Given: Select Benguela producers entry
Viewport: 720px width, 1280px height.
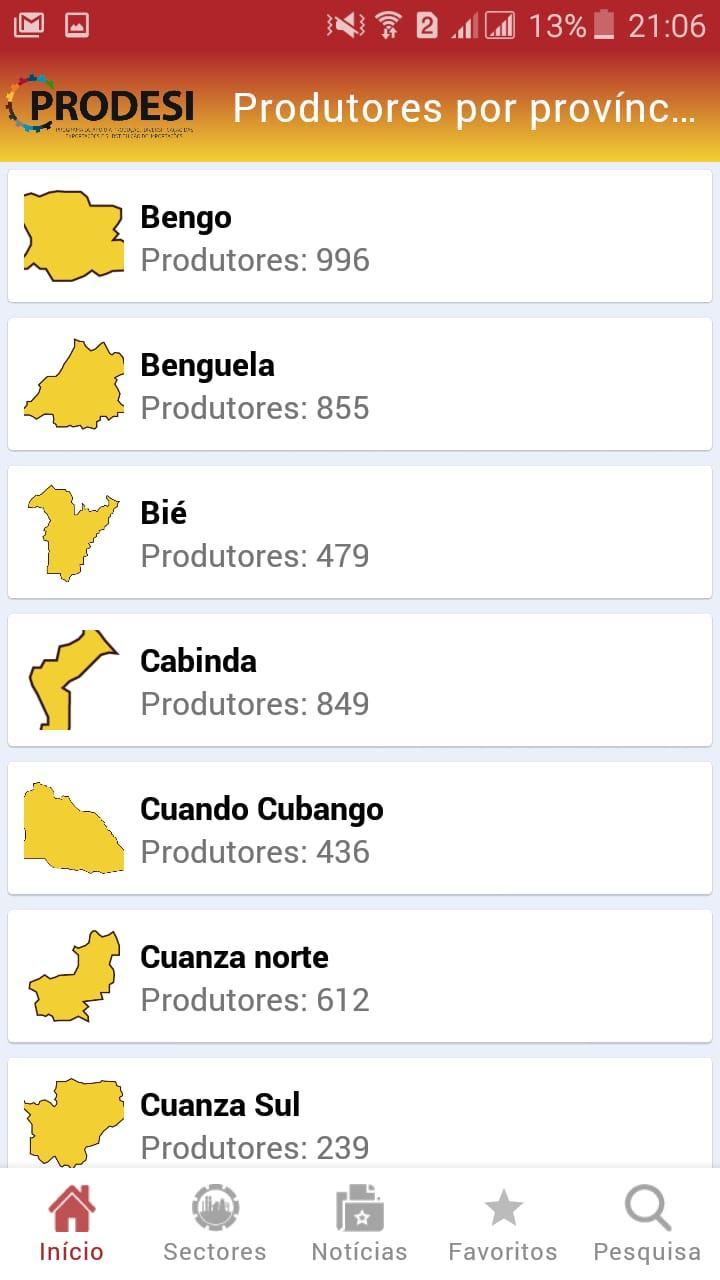Looking at the screenshot, I should pos(360,384).
